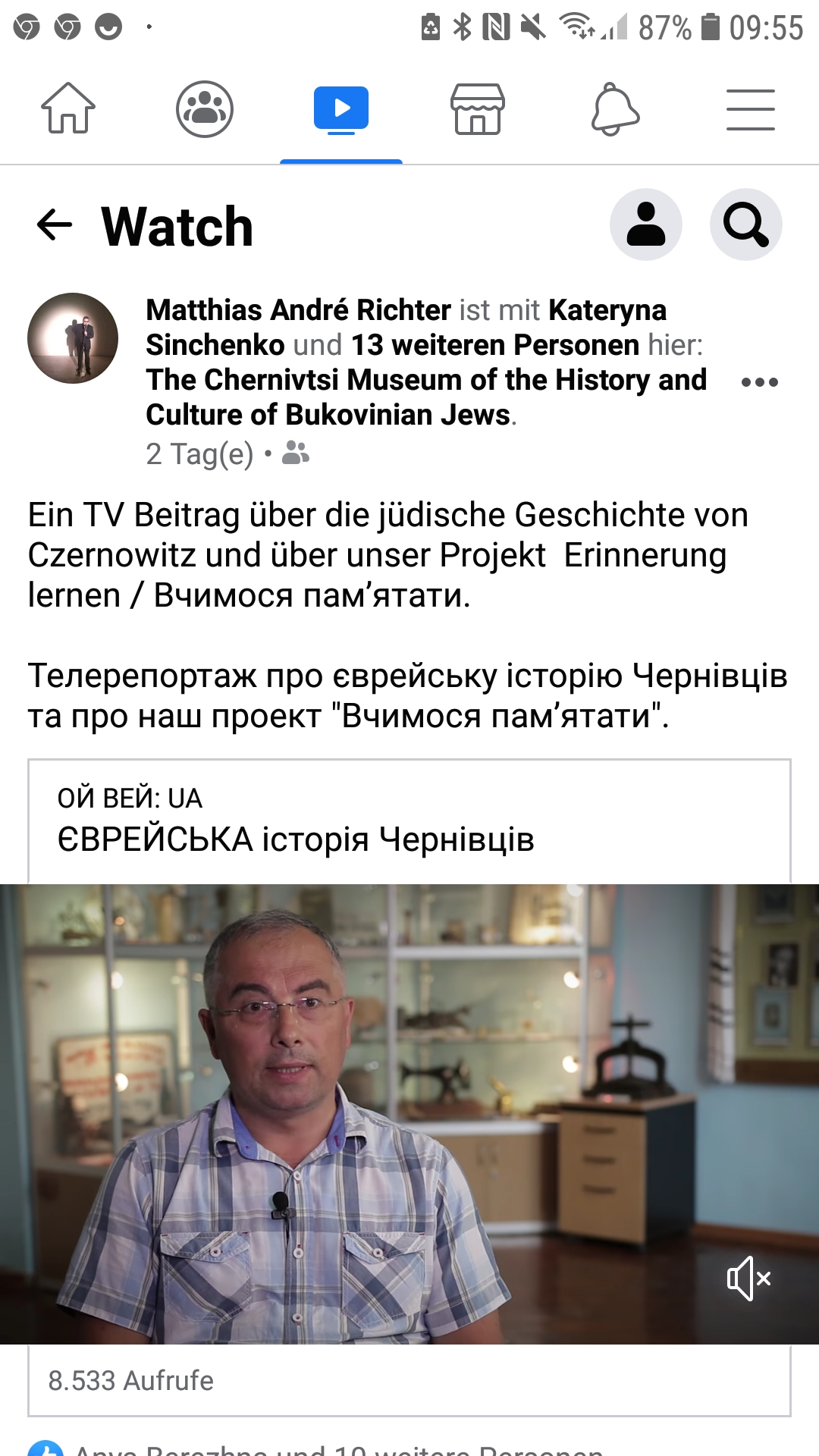Open the notifications bell
This screenshot has width=819, height=1456.
point(614,108)
